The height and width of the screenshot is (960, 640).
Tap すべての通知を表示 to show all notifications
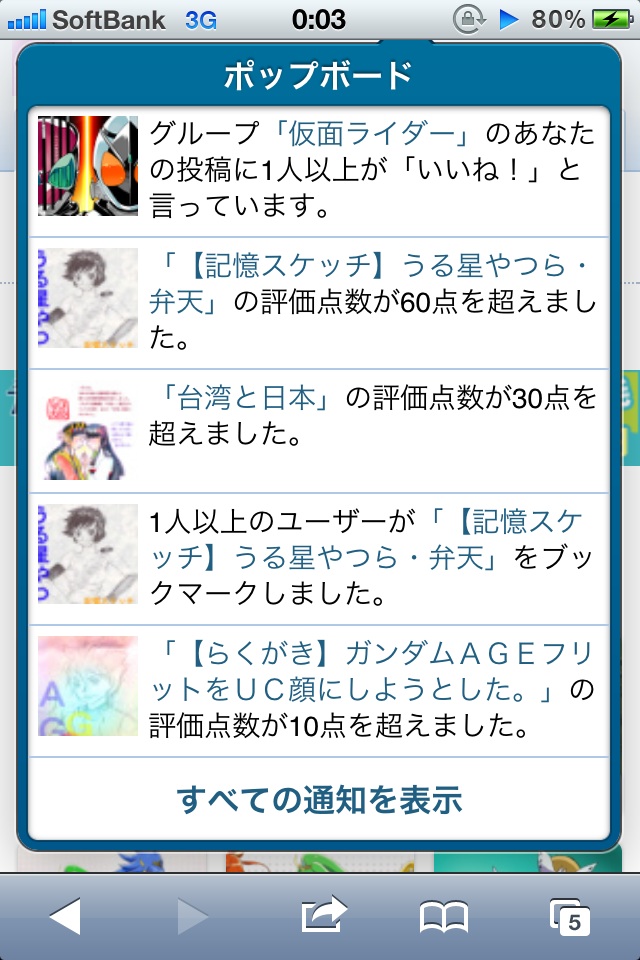coord(319,799)
